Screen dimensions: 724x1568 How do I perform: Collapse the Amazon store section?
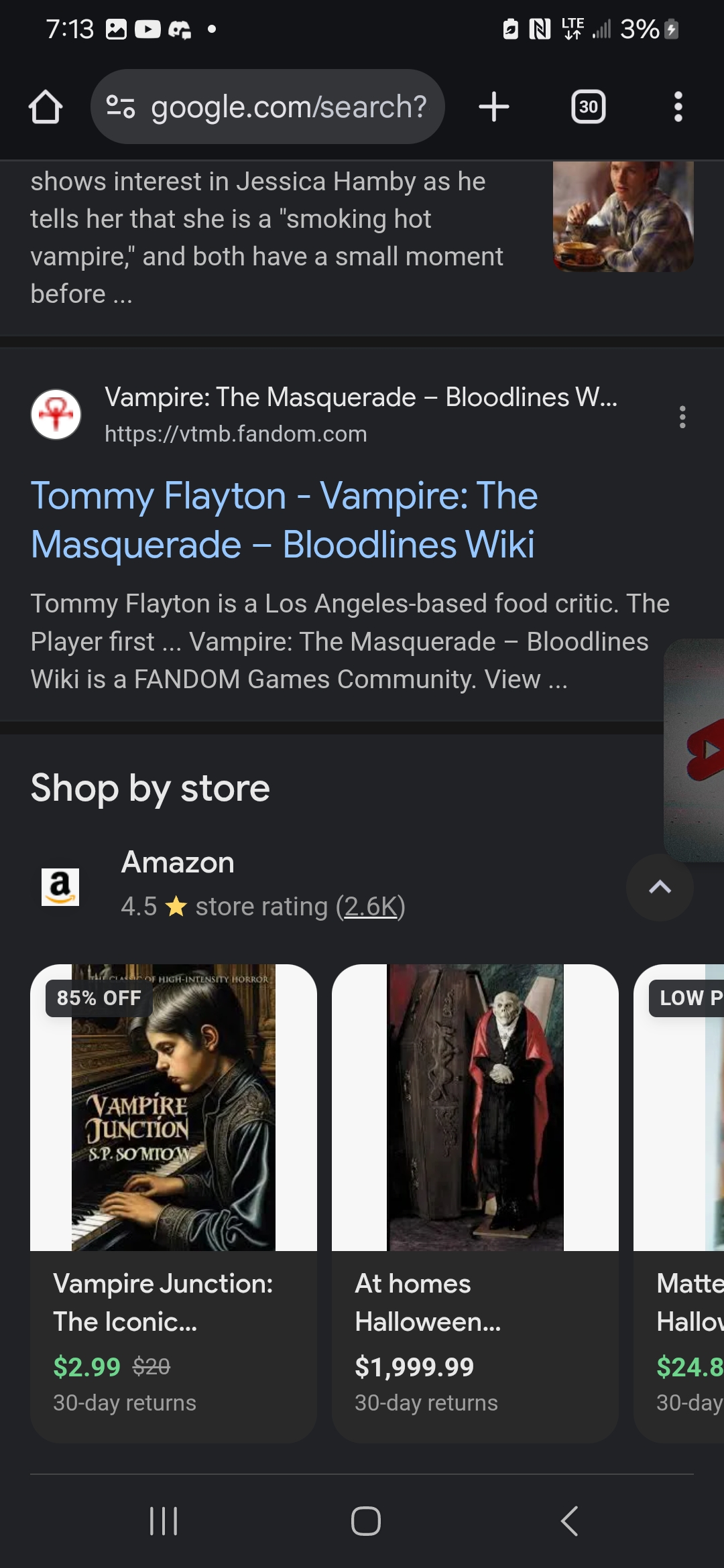click(660, 887)
